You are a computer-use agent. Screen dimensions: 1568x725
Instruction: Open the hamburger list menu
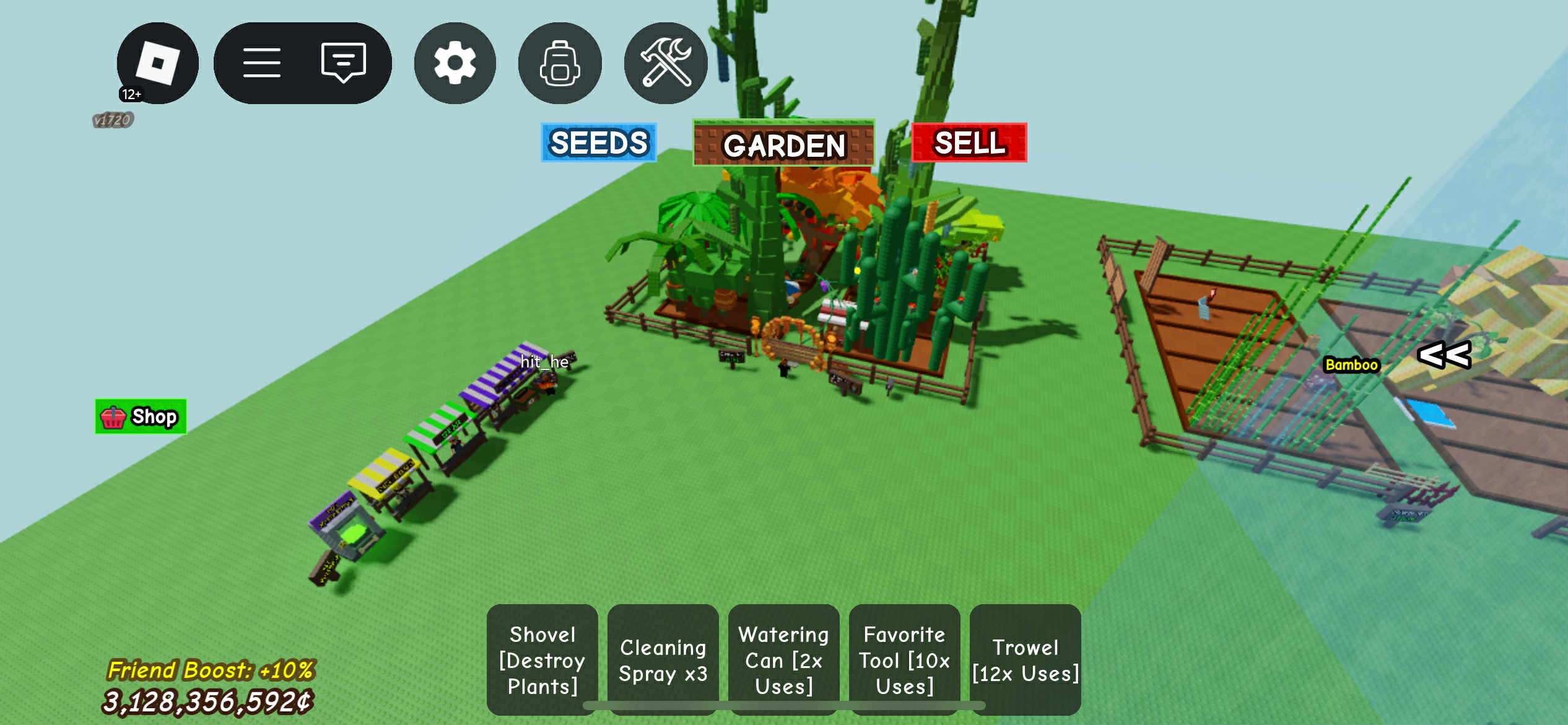[x=261, y=63]
